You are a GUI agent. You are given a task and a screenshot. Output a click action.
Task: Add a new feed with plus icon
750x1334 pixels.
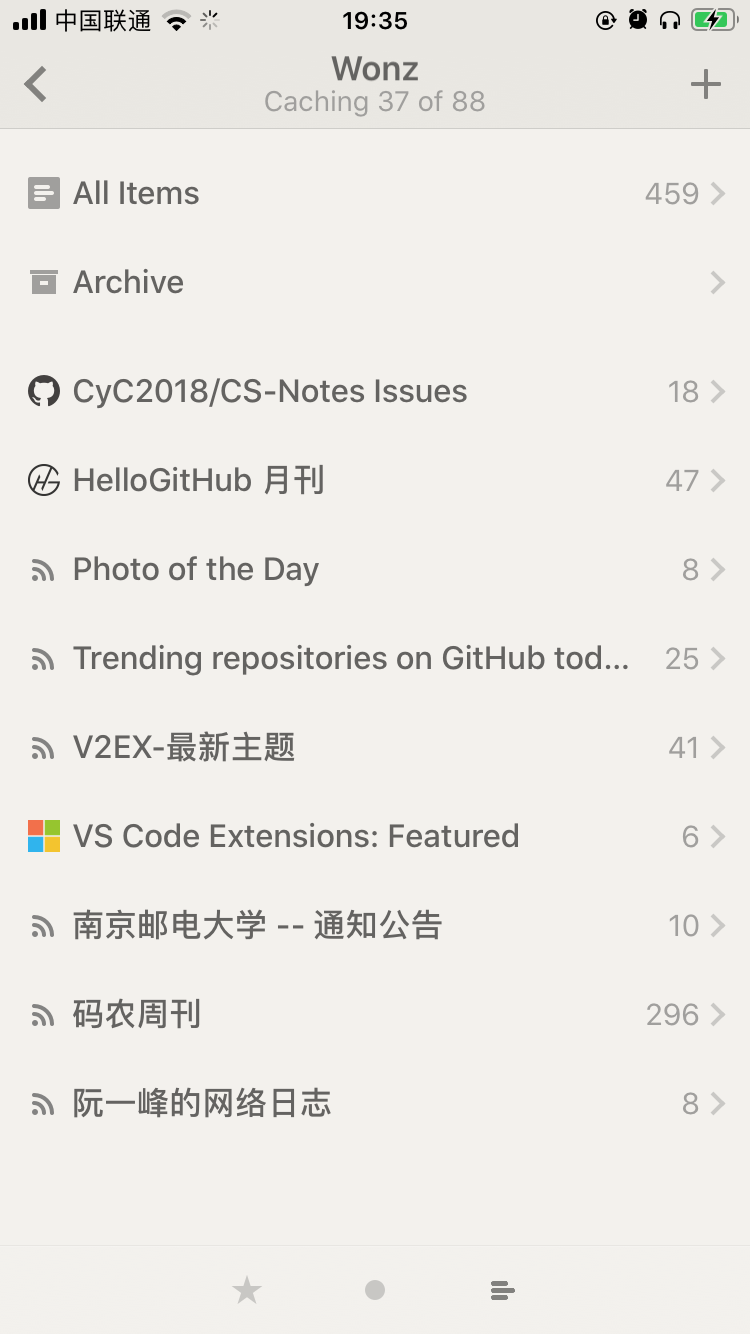[x=706, y=84]
